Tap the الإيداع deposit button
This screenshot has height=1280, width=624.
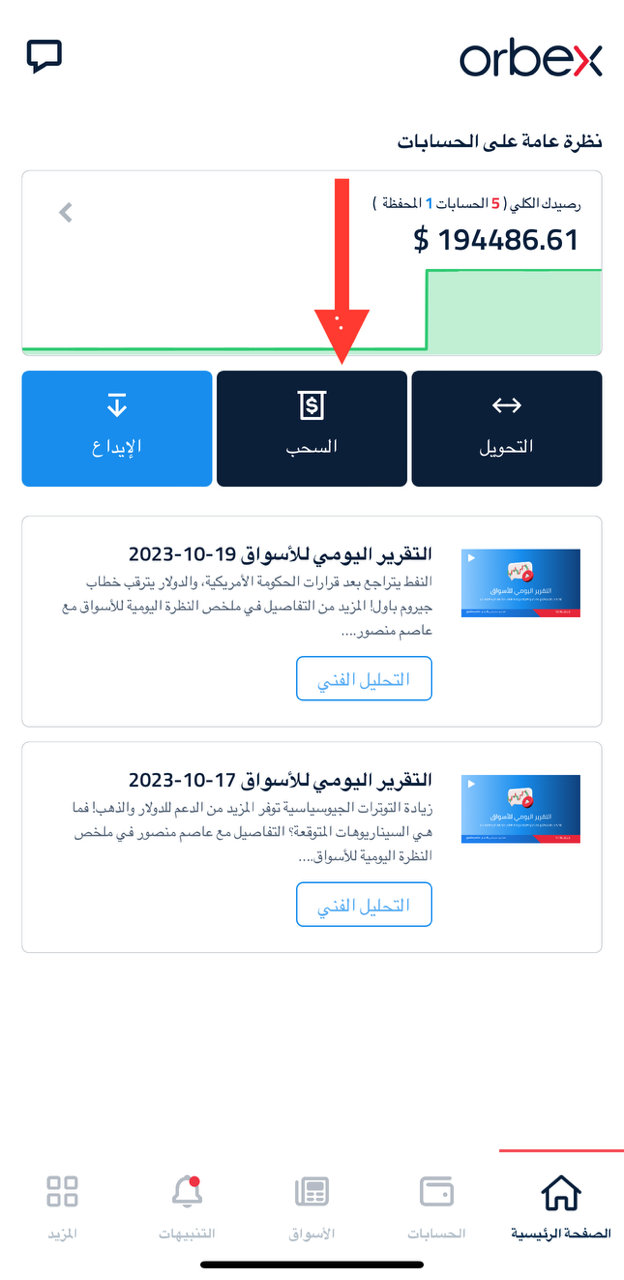click(x=117, y=428)
